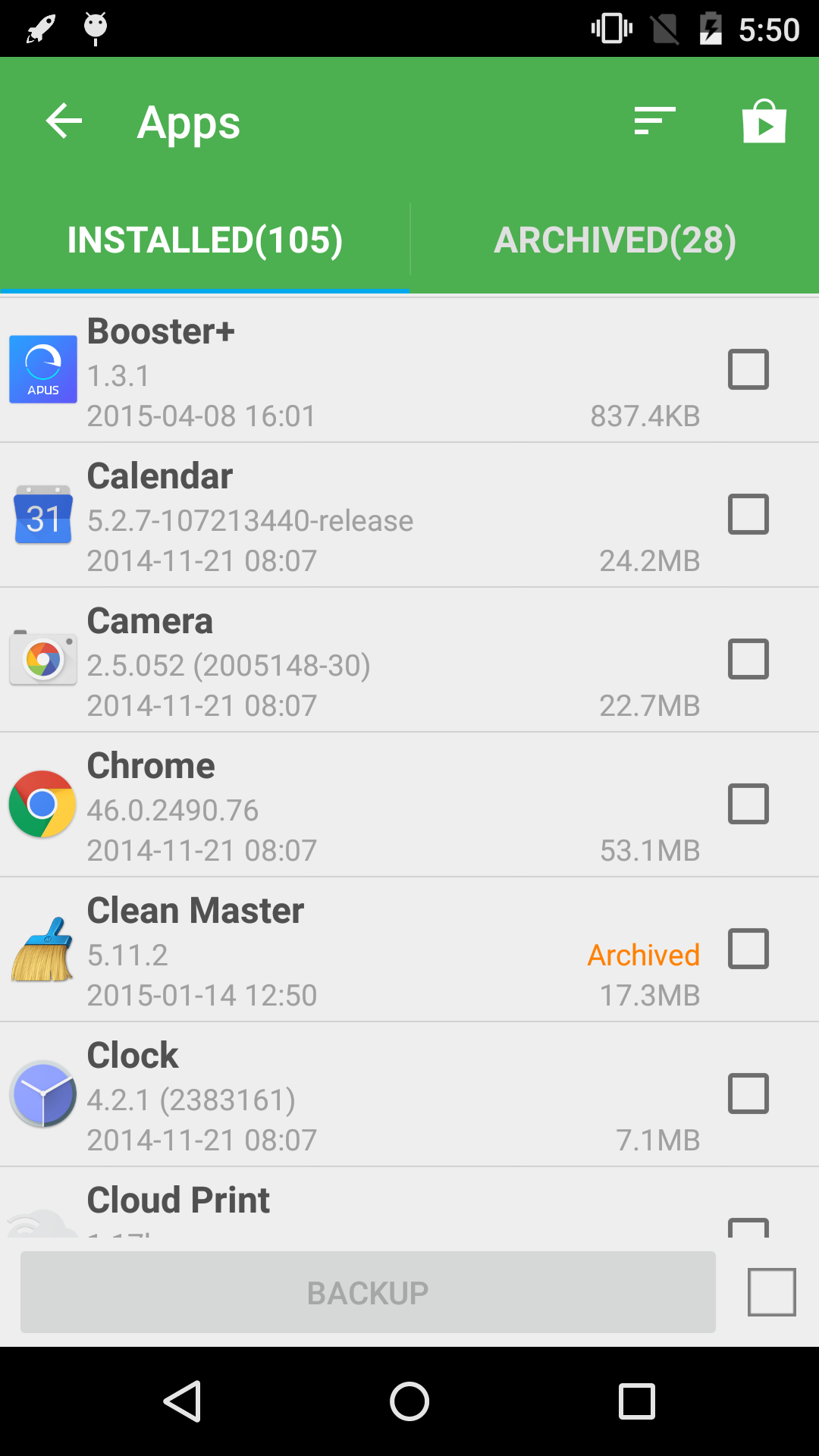Image resolution: width=819 pixels, height=1456 pixels.
Task: Tap the Backup button
Action: click(x=368, y=1292)
